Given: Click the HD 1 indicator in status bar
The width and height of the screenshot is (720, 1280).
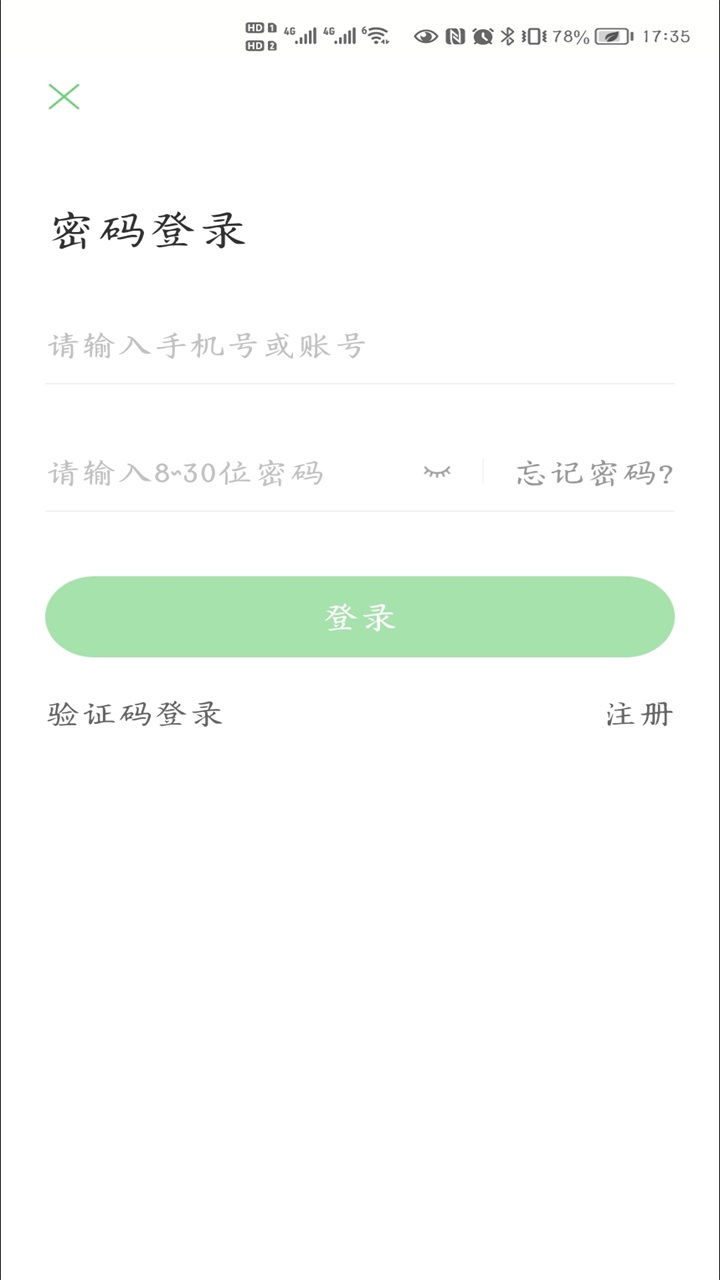Looking at the screenshot, I should [x=259, y=26].
